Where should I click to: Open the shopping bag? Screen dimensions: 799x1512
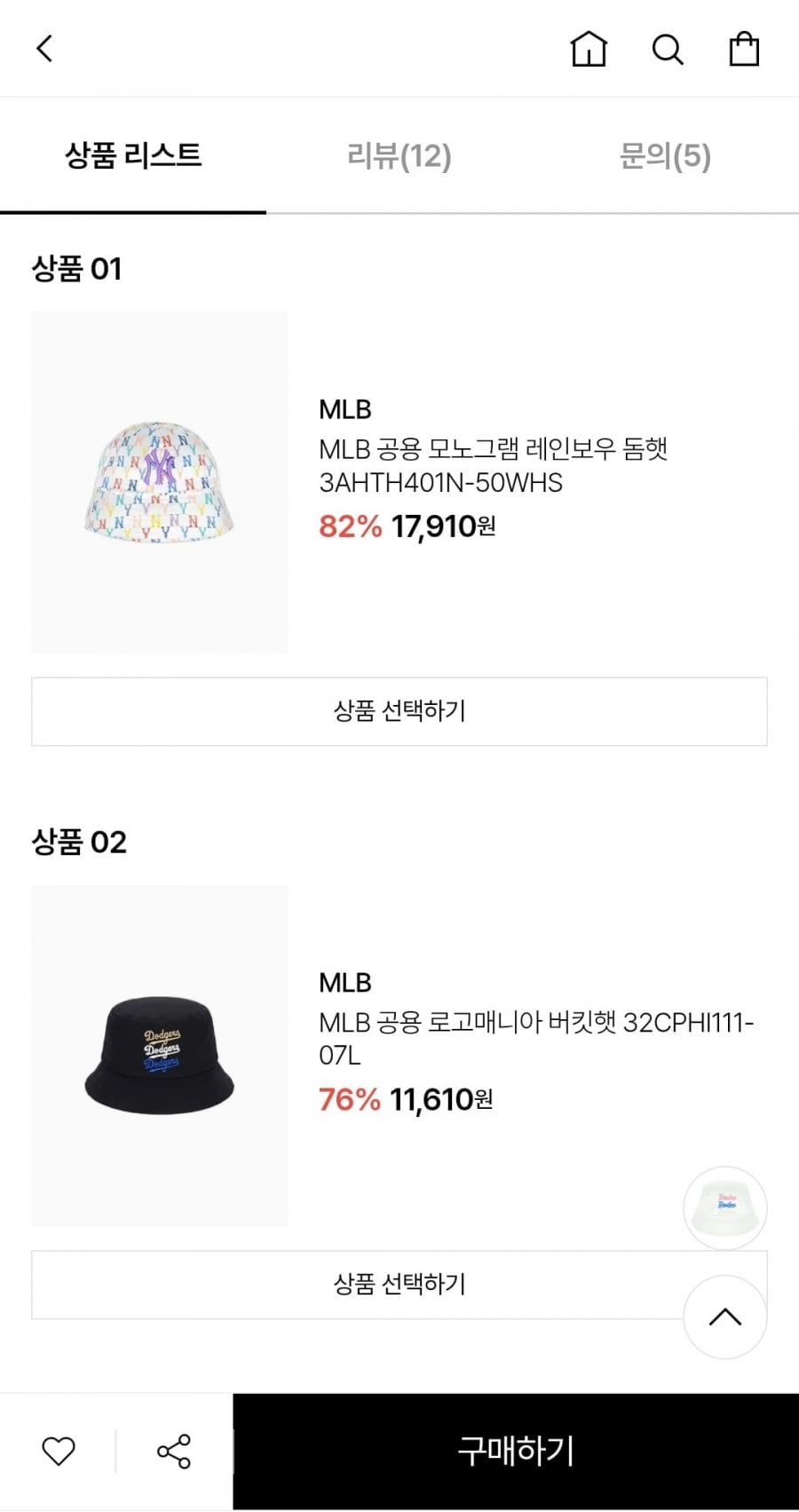click(743, 49)
